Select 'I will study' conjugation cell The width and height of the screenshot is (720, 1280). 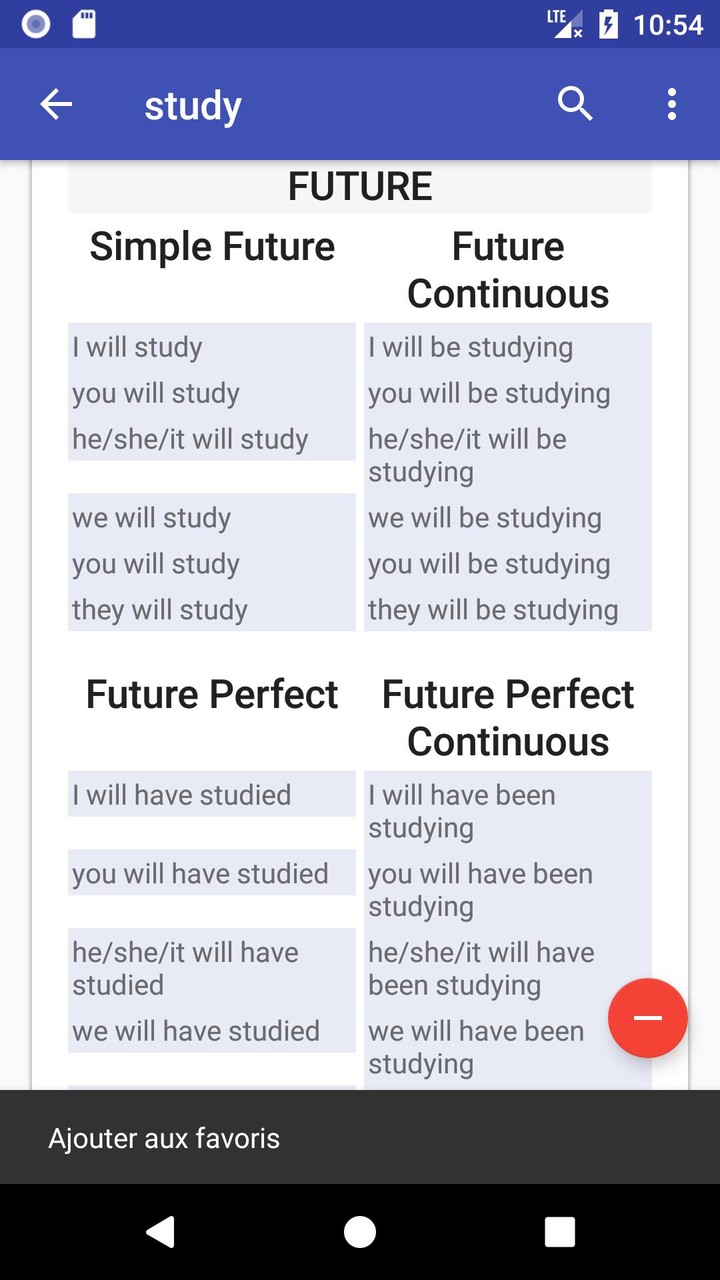pyautogui.click(x=137, y=347)
